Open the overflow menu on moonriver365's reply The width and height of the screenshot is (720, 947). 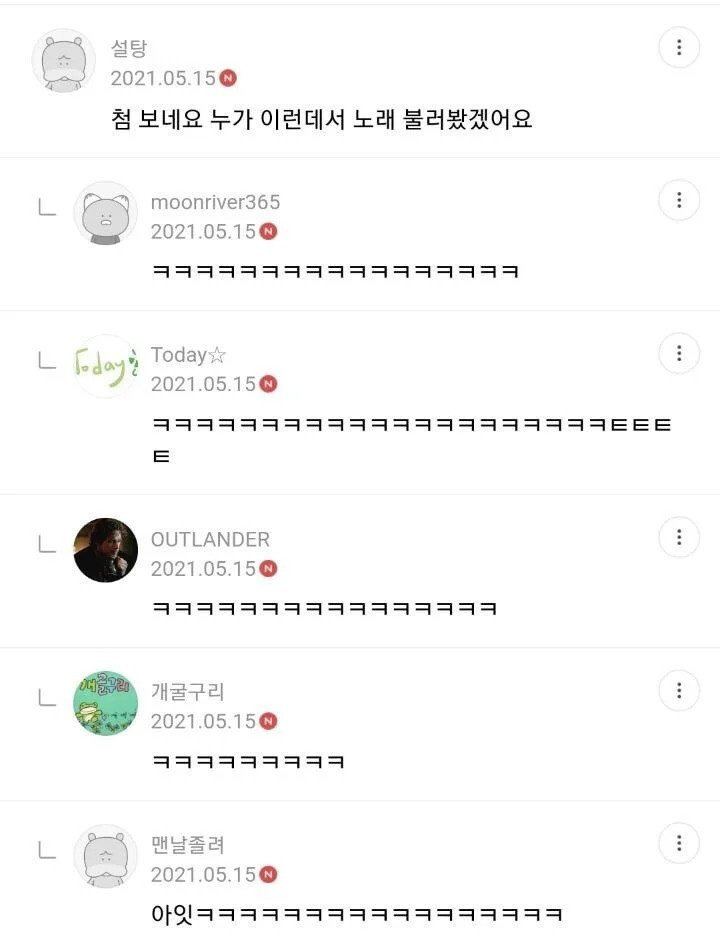click(x=679, y=200)
